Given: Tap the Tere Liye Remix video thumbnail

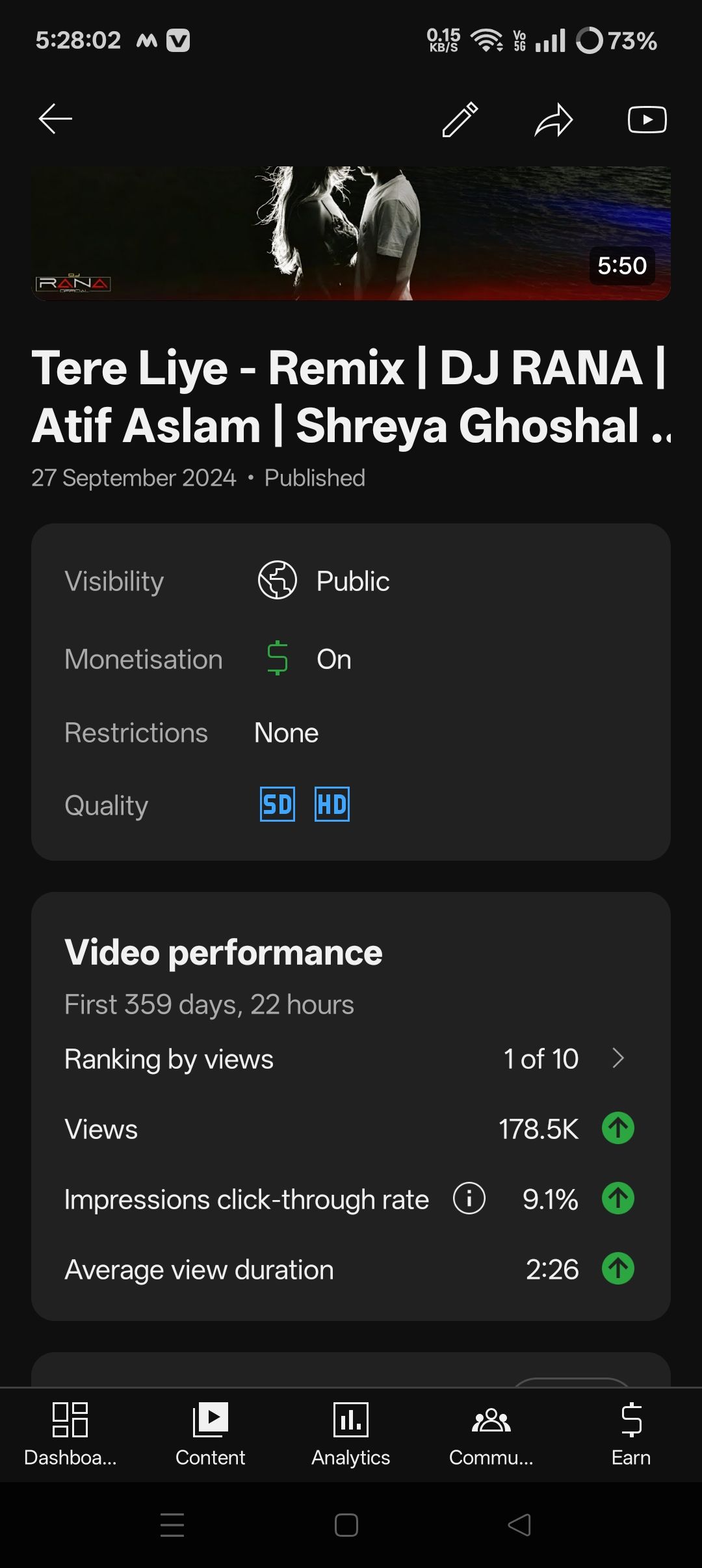Looking at the screenshot, I should [351, 233].
